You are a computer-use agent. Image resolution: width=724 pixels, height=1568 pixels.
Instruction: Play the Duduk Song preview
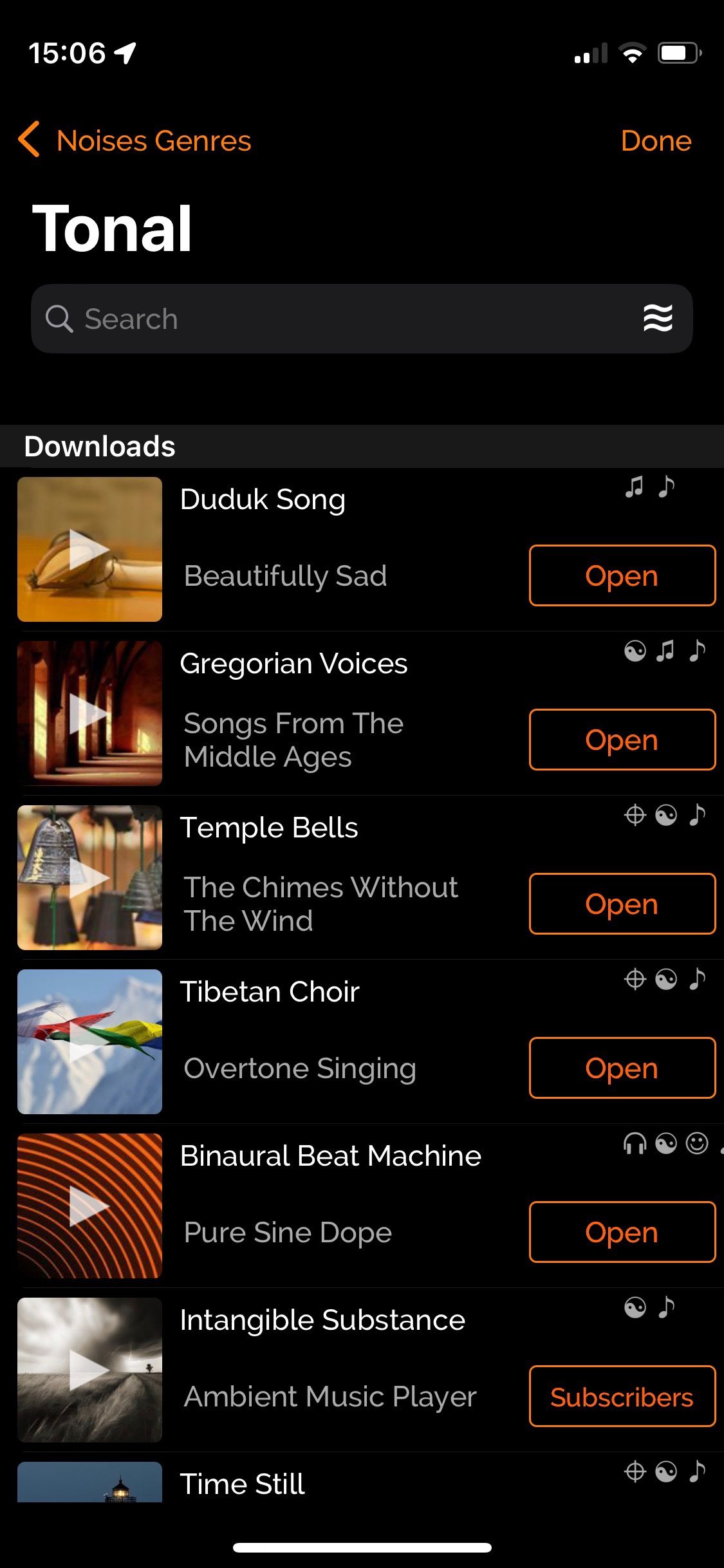(x=89, y=548)
